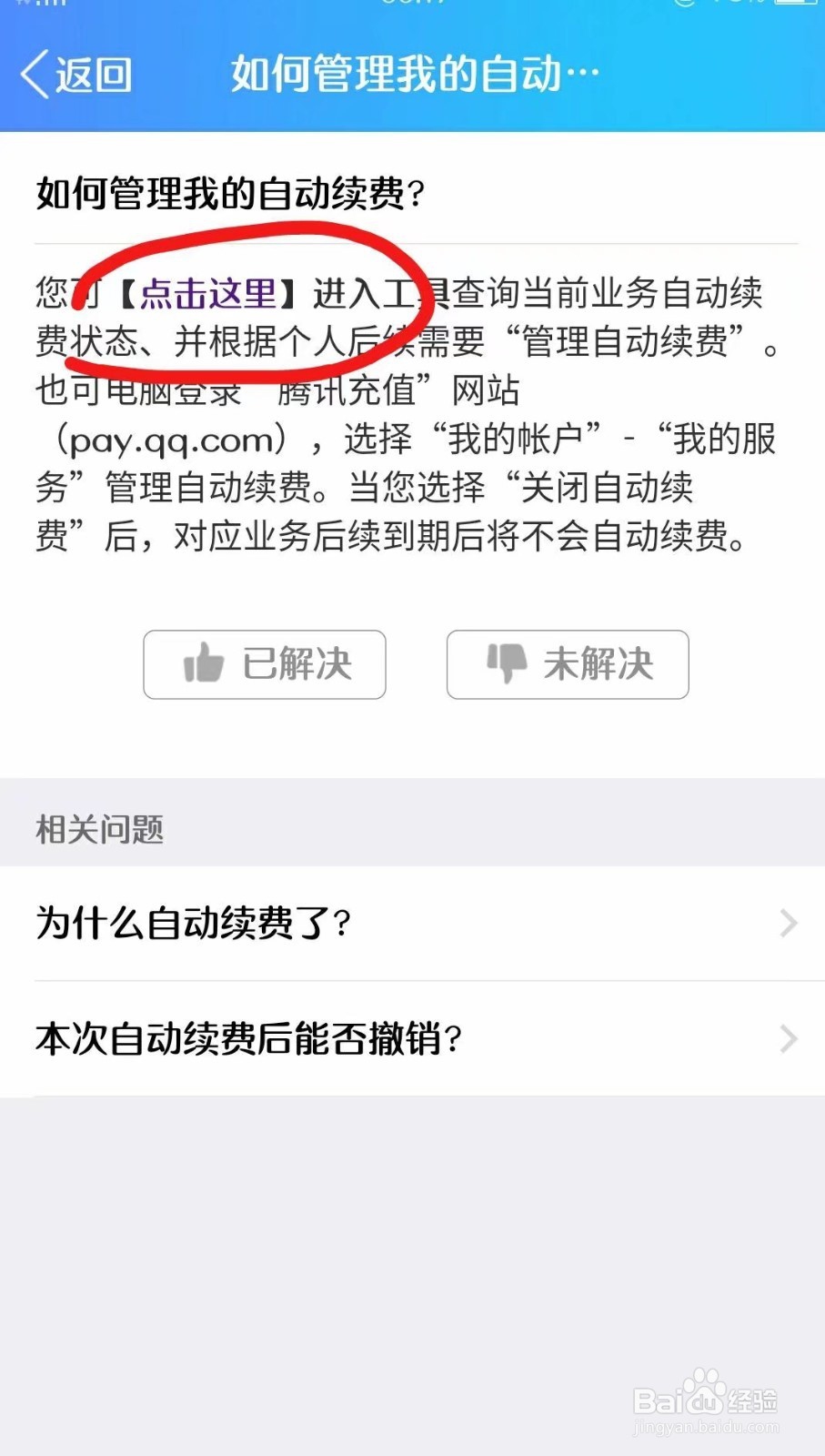The width and height of the screenshot is (825, 1456).
Task: Select the truncated title 如何管理我的自动
Action: [x=414, y=73]
